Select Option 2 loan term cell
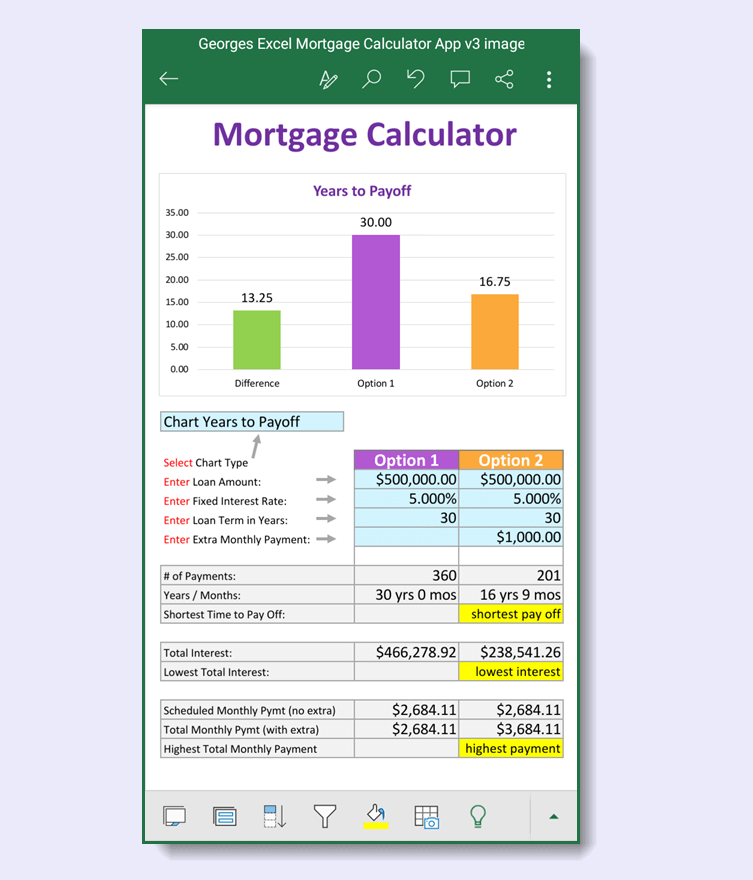The height and width of the screenshot is (880, 753). pyautogui.click(x=511, y=518)
